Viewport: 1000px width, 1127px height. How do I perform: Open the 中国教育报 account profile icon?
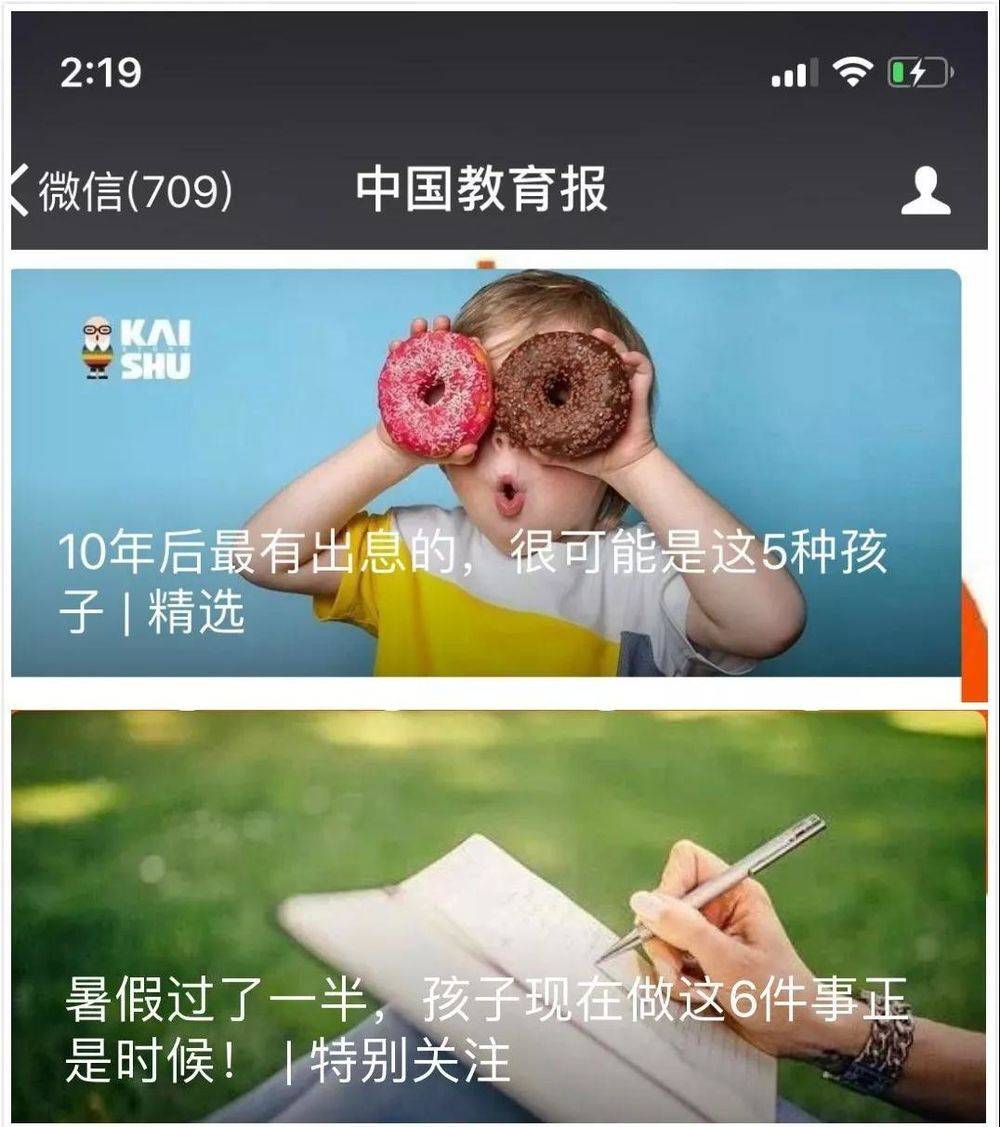(925, 190)
